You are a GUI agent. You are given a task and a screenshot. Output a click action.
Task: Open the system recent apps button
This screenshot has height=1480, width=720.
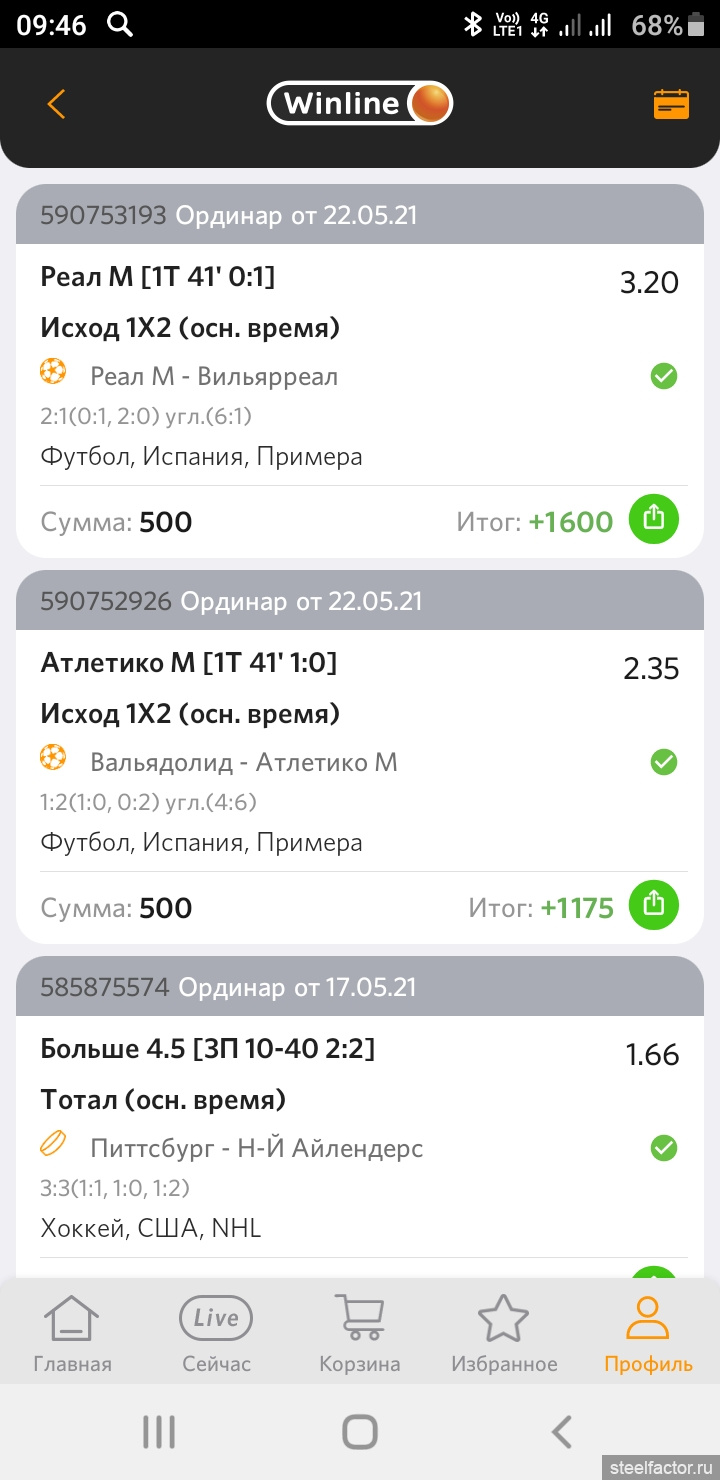[x=158, y=1432]
